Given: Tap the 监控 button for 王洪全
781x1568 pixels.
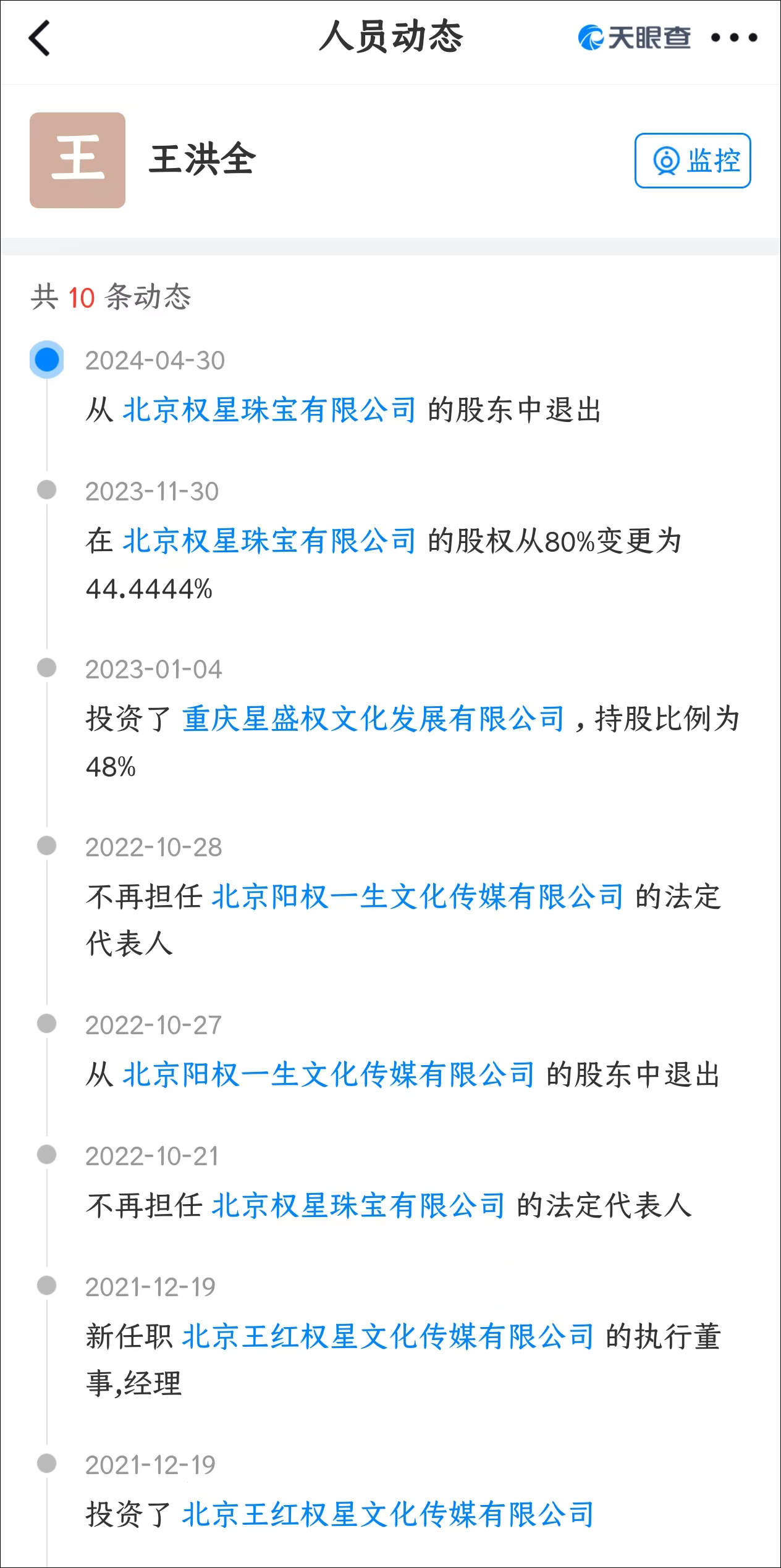Looking at the screenshot, I should pos(692,161).
